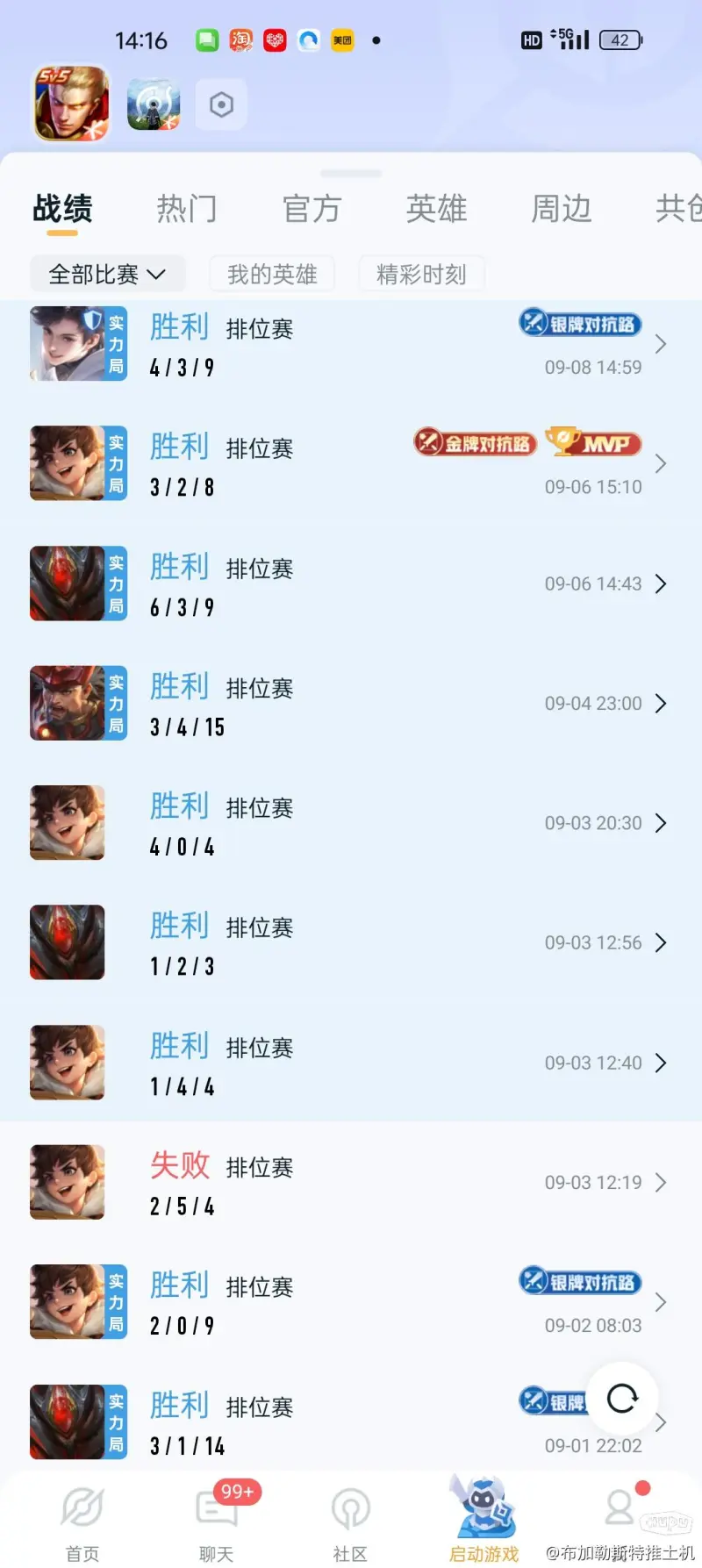Tap the gear settings icon near the top
Viewport: 702px width, 1568px height.
[220, 103]
